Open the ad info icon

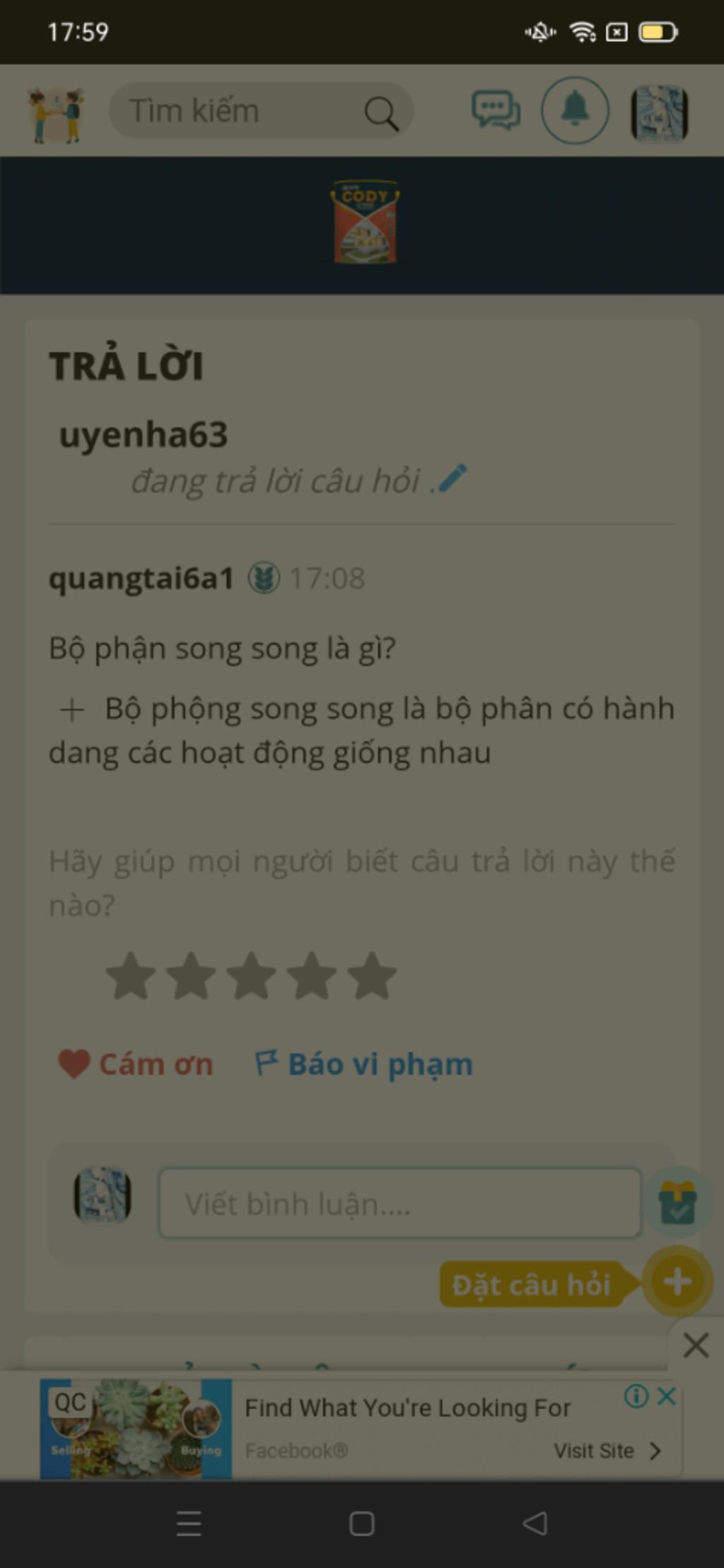click(x=636, y=1395)
